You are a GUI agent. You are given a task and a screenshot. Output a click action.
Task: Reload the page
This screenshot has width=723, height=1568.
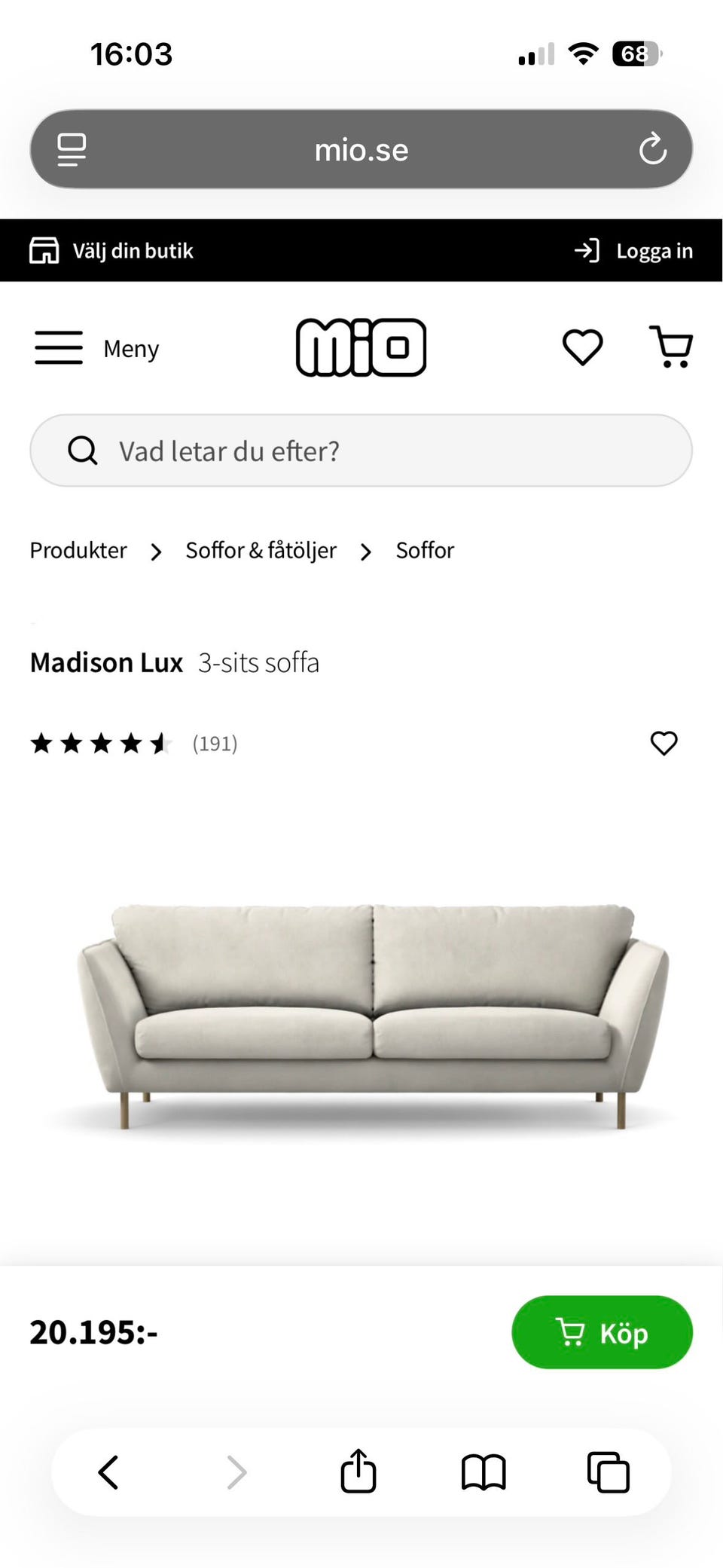tap(652, 148)
